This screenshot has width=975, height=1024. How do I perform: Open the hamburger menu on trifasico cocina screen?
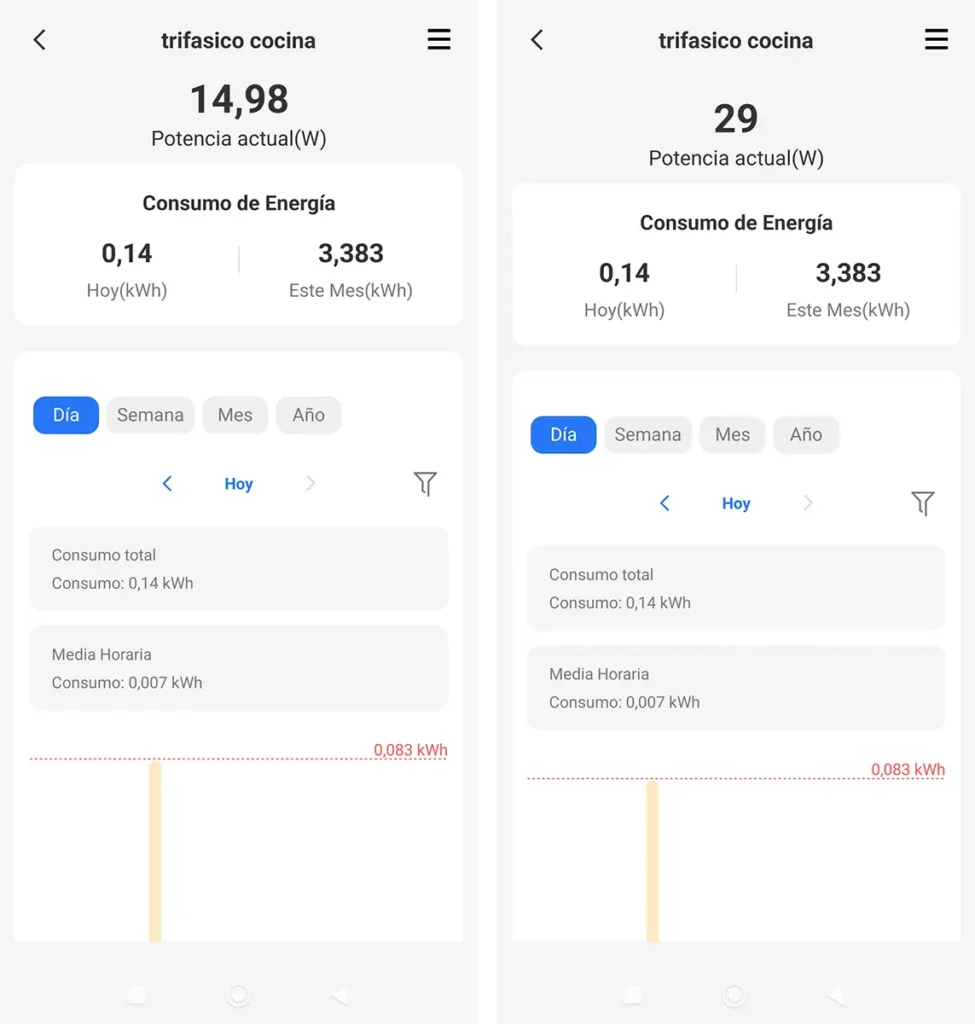pos(438,39)
